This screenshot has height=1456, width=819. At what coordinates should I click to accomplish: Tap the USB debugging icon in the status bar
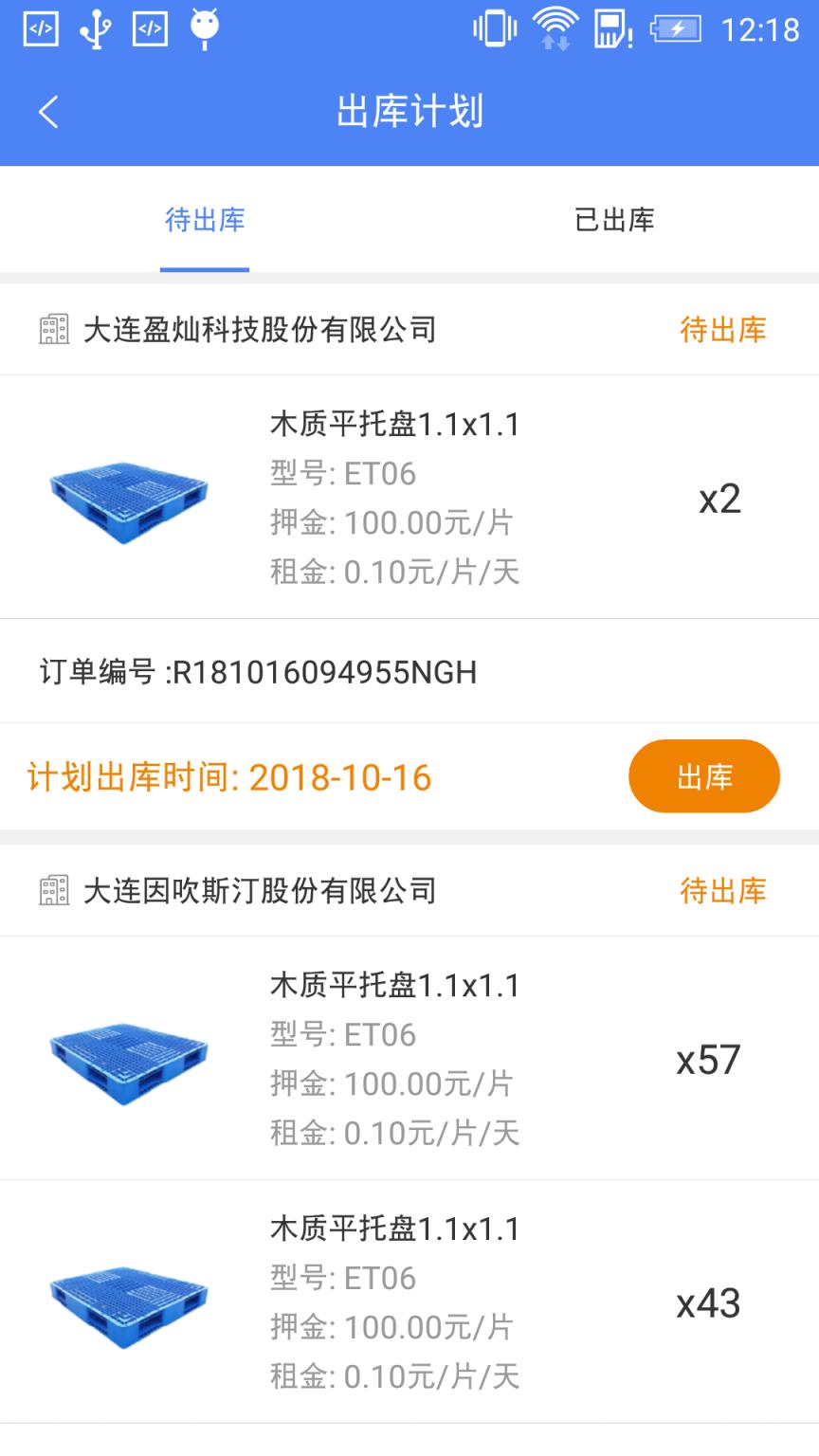click(x=95, y=28)
